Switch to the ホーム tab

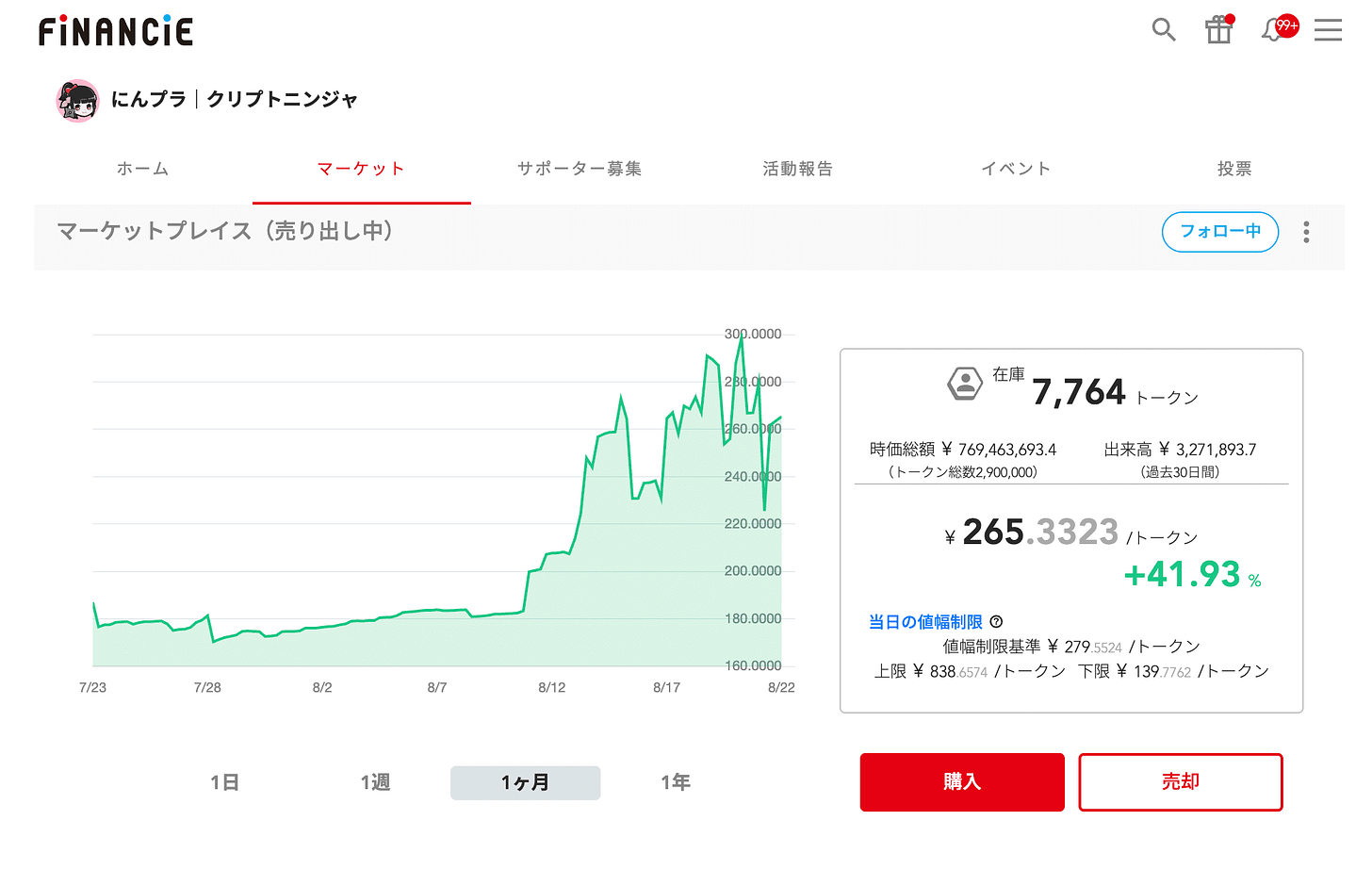click(143, 169)
